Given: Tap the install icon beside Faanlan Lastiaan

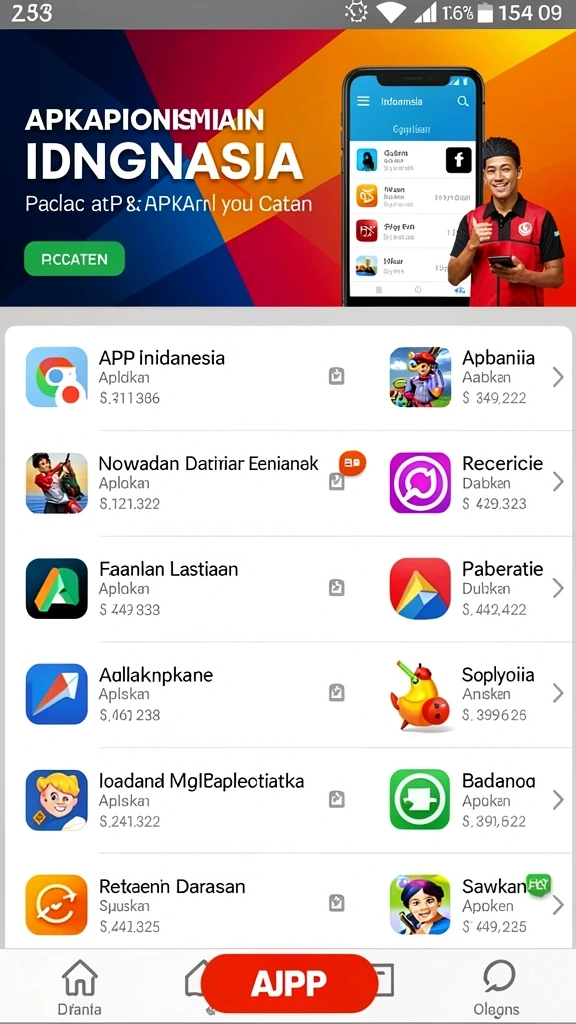Looking at the screenshot, I should coord(336,588).
